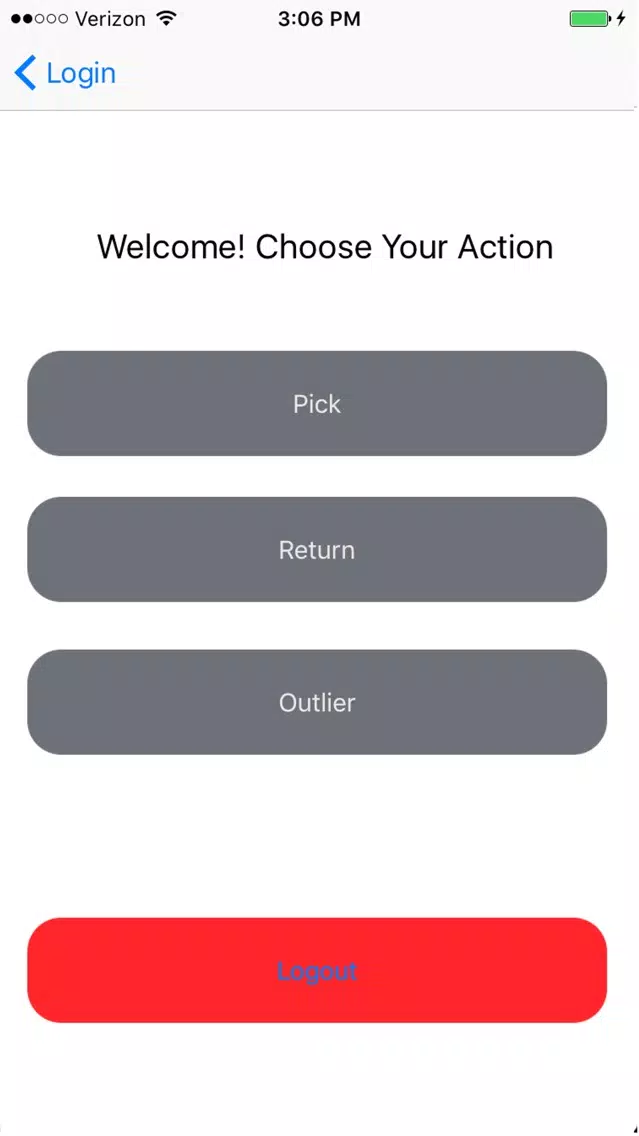Select the Pick action

(317, 404)
